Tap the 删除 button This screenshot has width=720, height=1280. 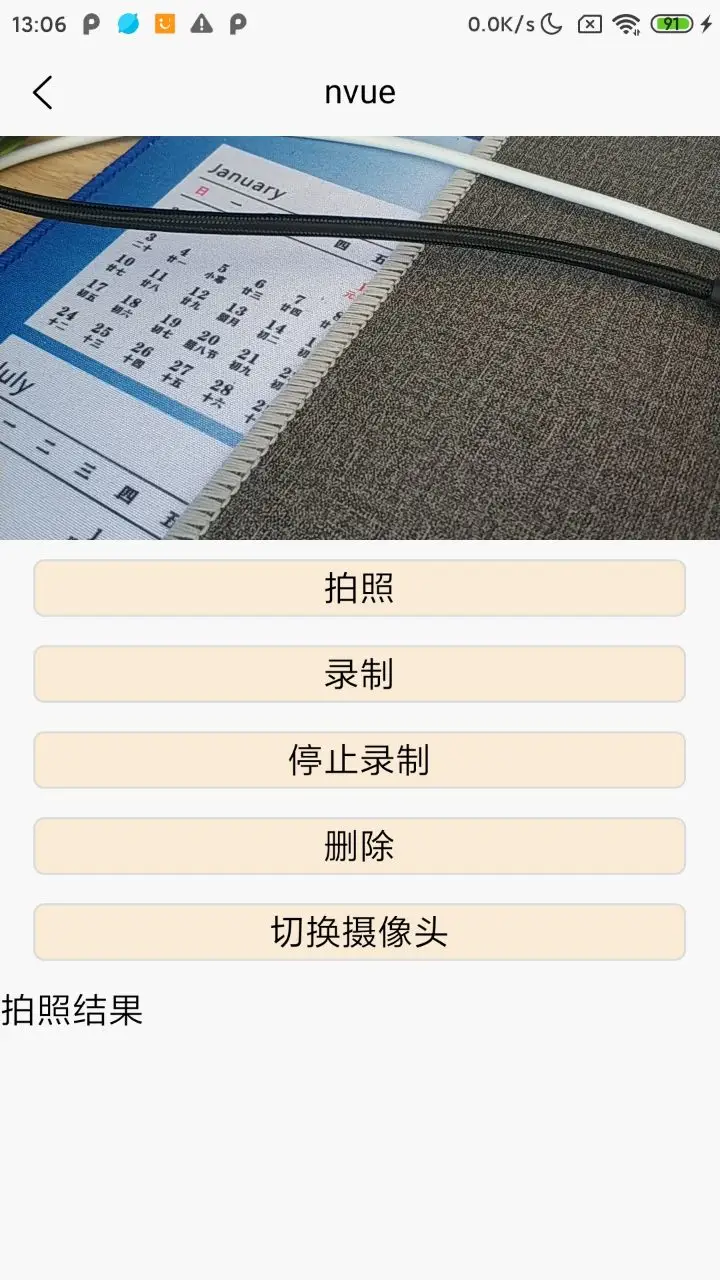(359, 846)
